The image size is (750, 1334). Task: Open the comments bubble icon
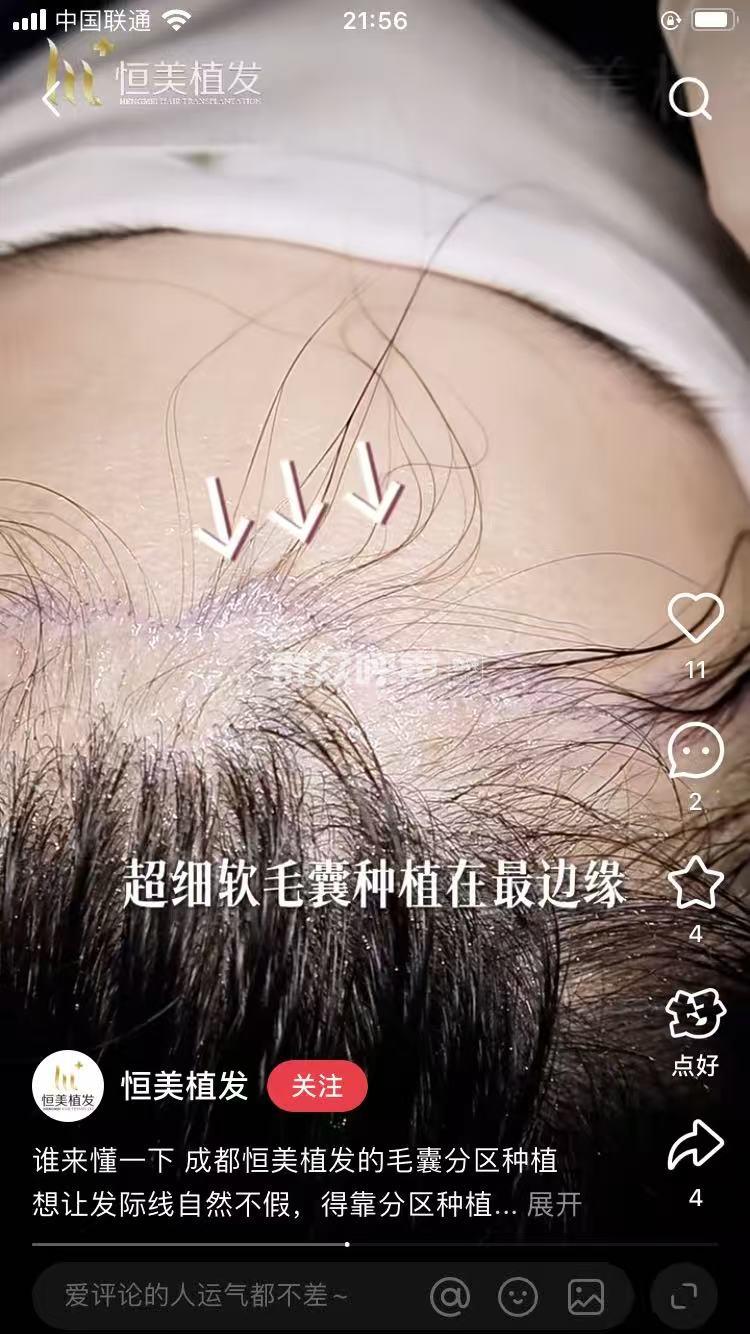point(695,751)
